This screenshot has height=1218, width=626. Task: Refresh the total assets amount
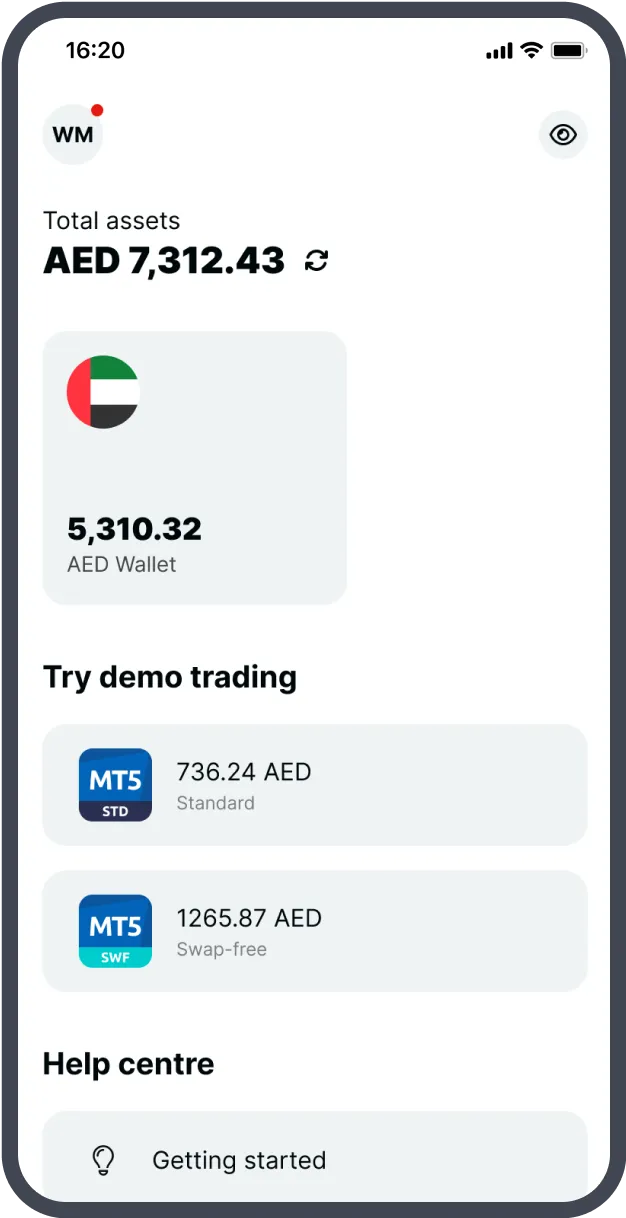(x=316, y=261)
